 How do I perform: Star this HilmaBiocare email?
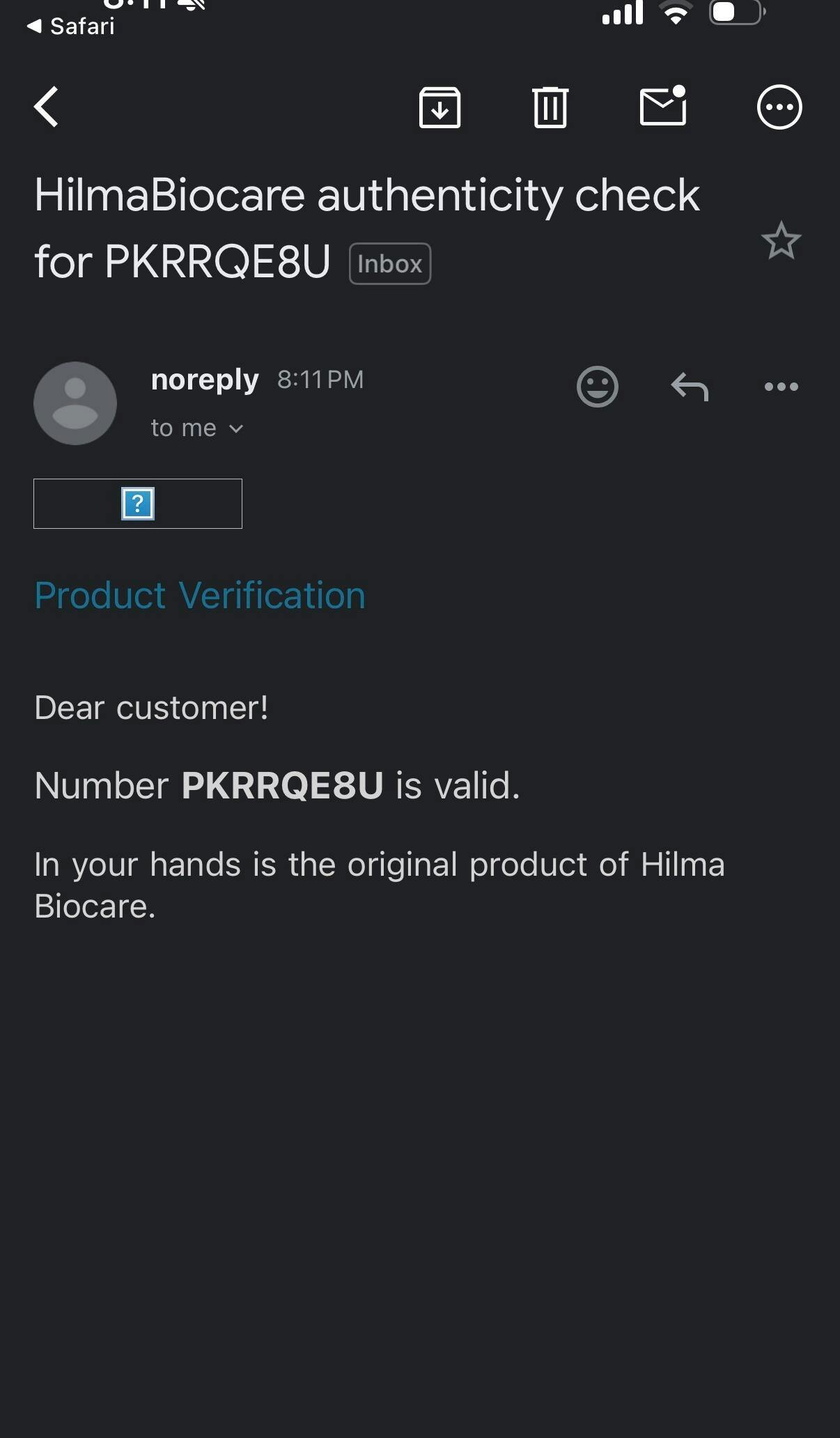point(781,240)
